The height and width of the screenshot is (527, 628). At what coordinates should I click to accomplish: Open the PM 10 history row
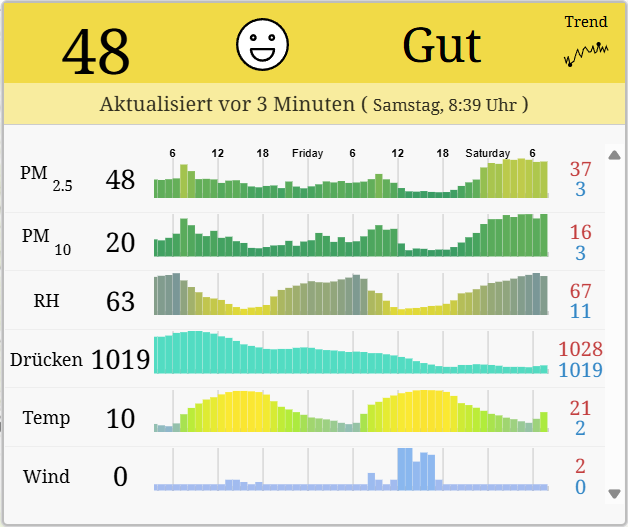point(300,240)
